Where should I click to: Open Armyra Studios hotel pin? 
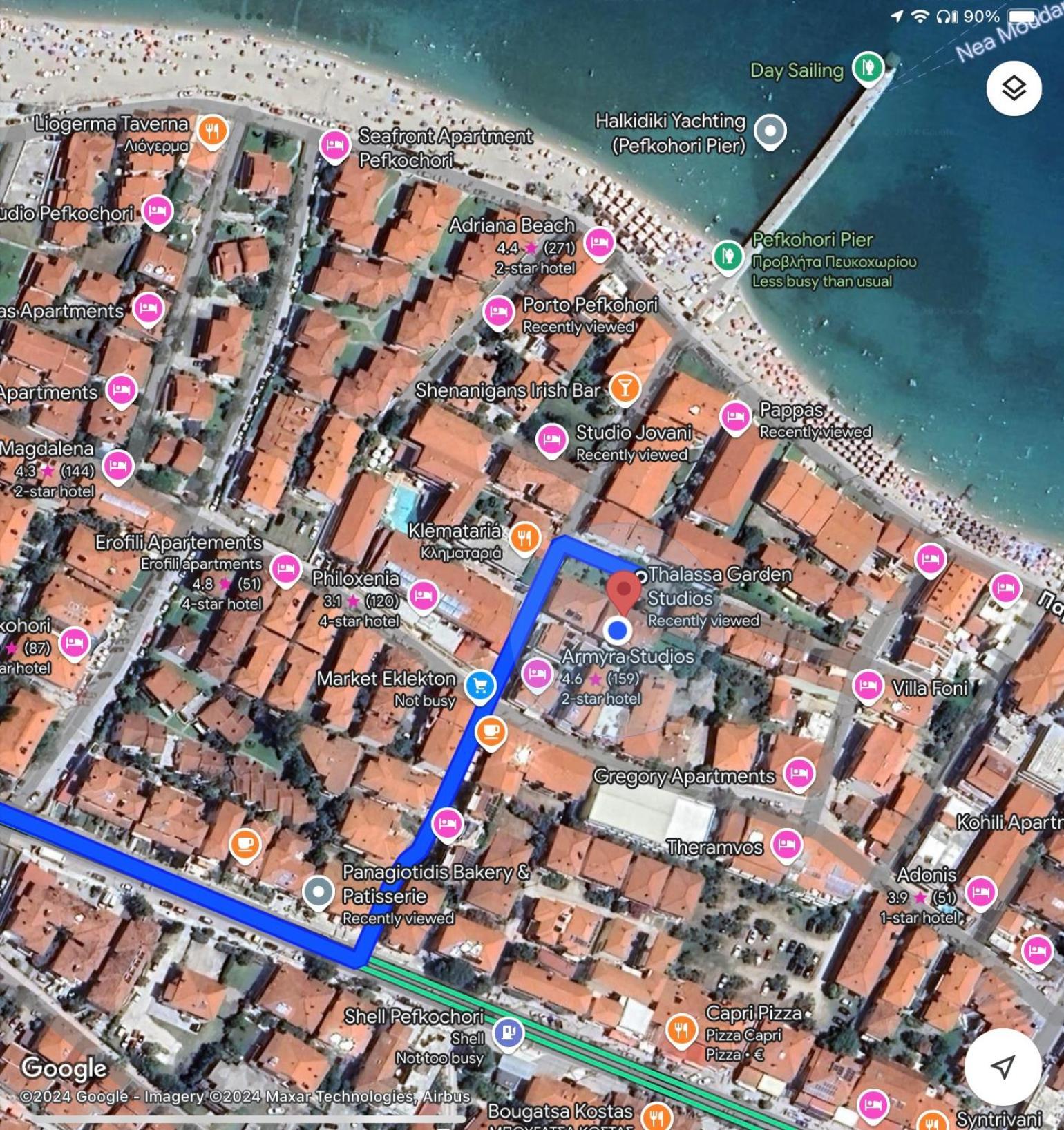coord(537,673)
